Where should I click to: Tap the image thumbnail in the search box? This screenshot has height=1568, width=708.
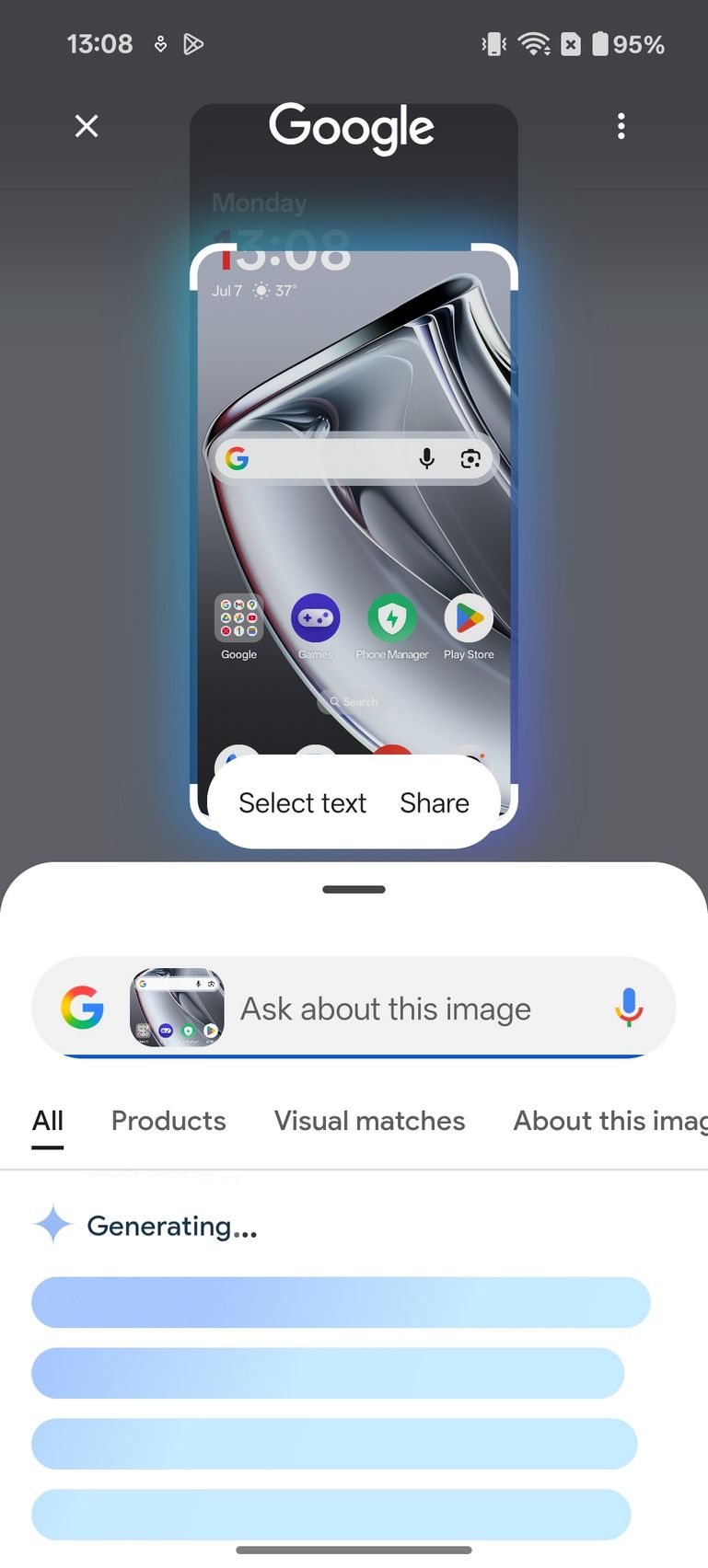[177, 1008]
